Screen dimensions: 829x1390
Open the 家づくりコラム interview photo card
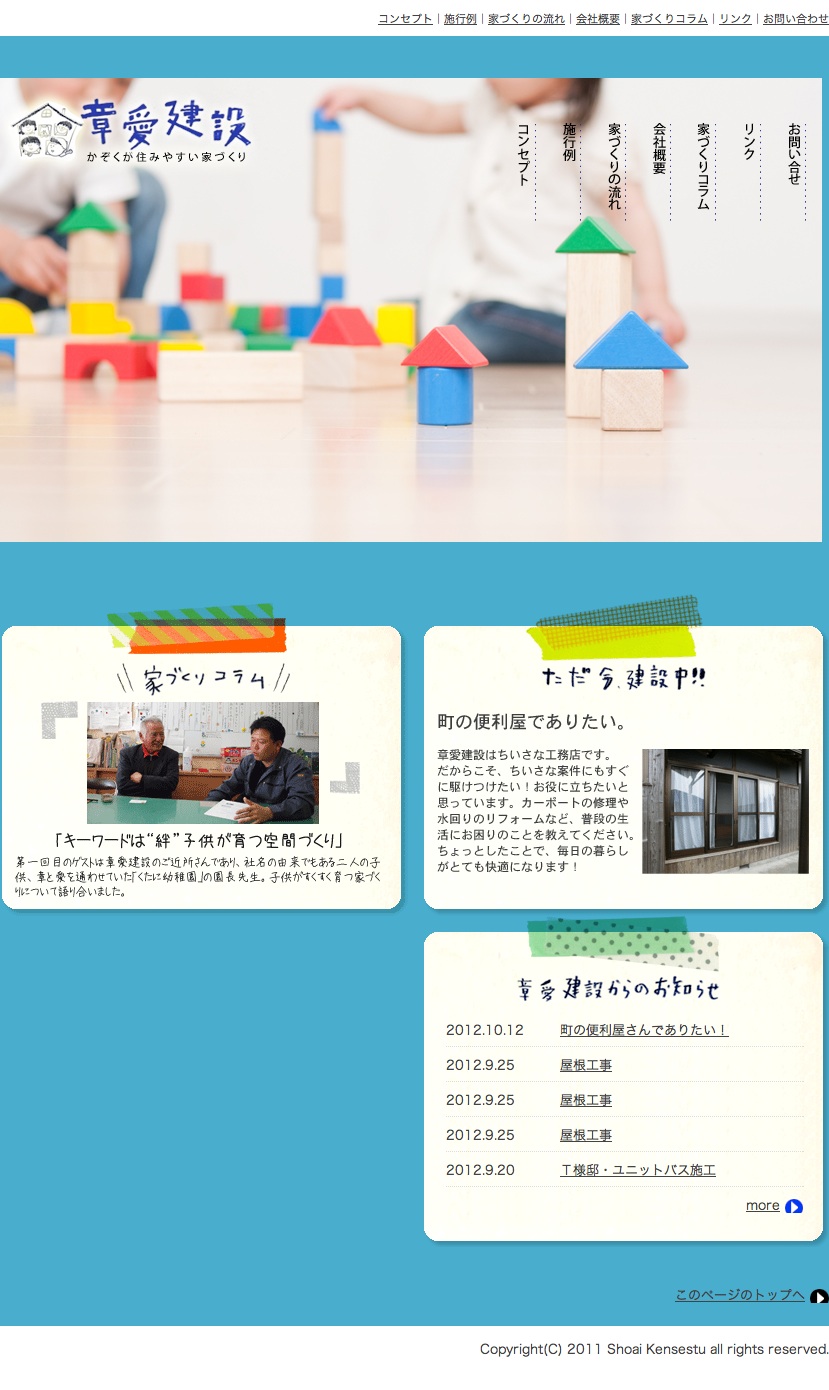[203, 762]
